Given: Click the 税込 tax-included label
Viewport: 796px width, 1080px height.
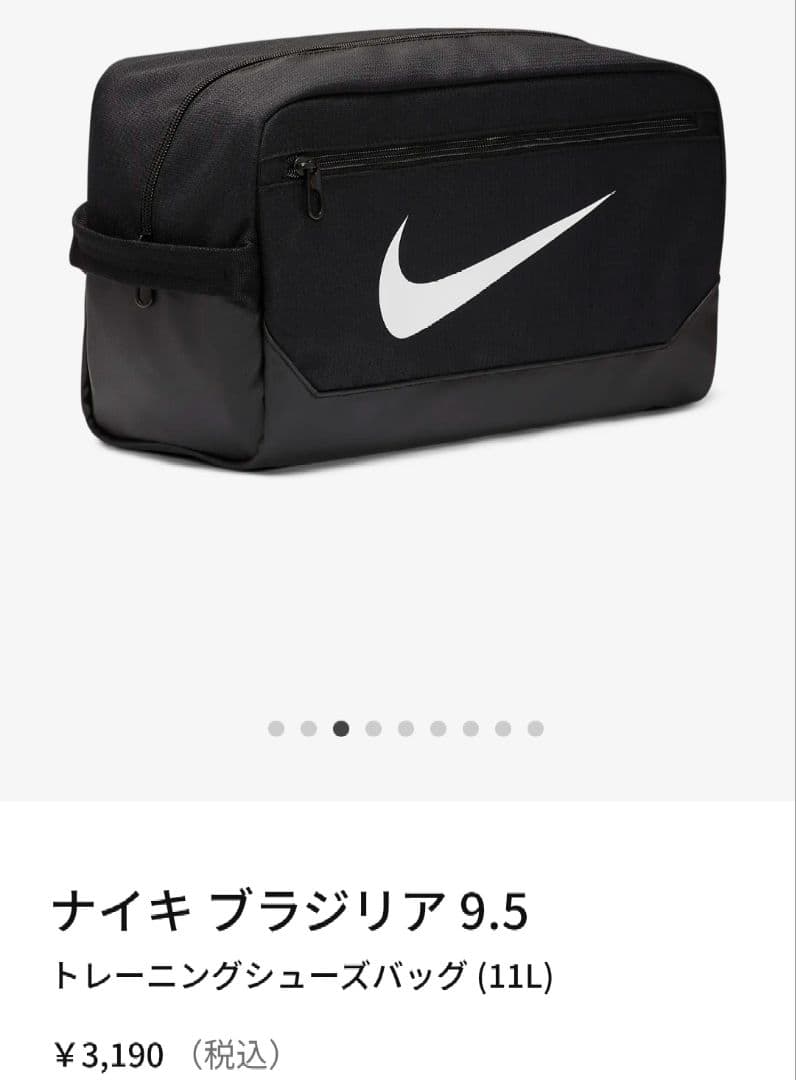Looking at the screenshot, I should coord(235,1052).
